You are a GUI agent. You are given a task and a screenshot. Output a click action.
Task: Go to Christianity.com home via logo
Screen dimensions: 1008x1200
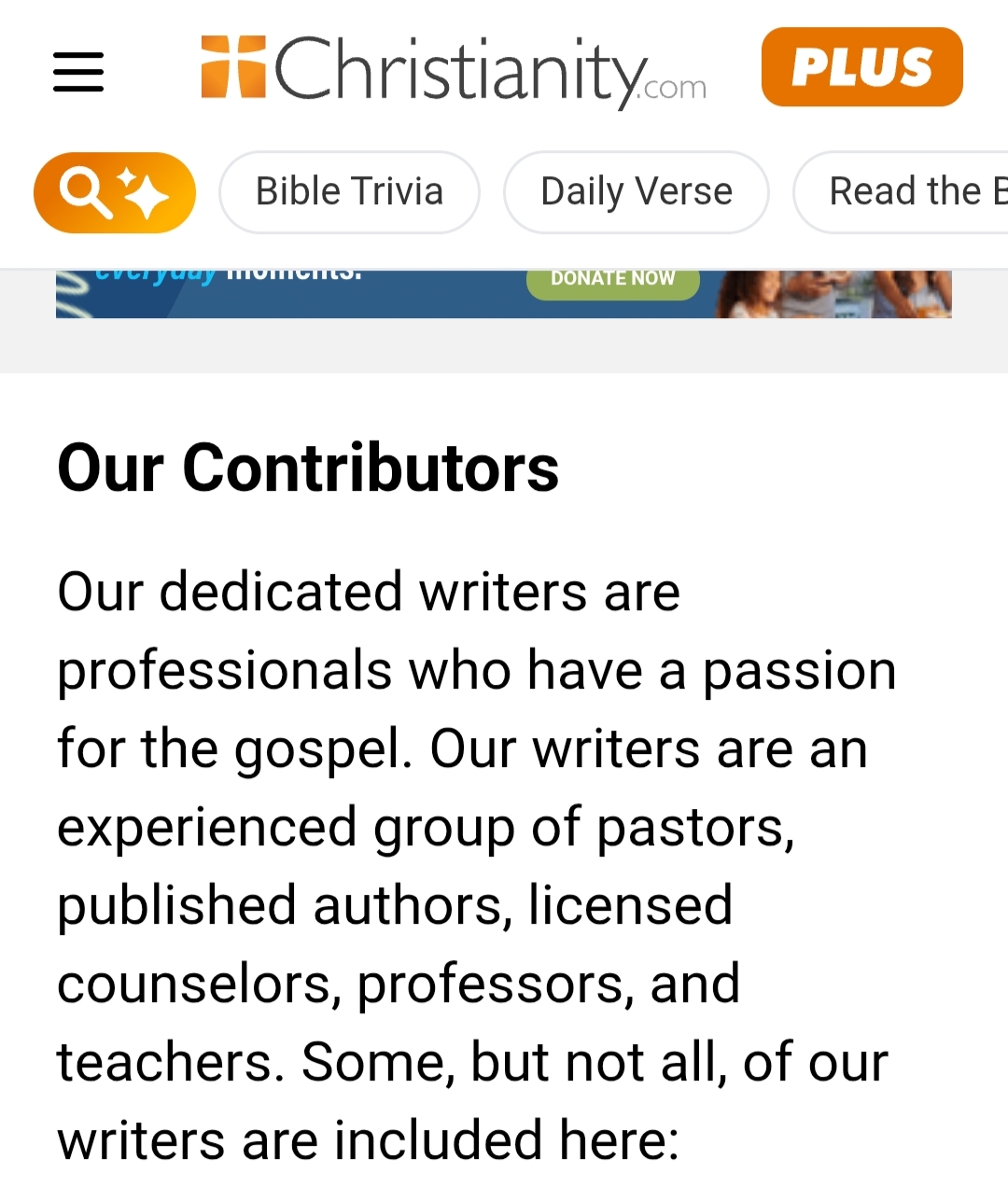click(454, 69)
